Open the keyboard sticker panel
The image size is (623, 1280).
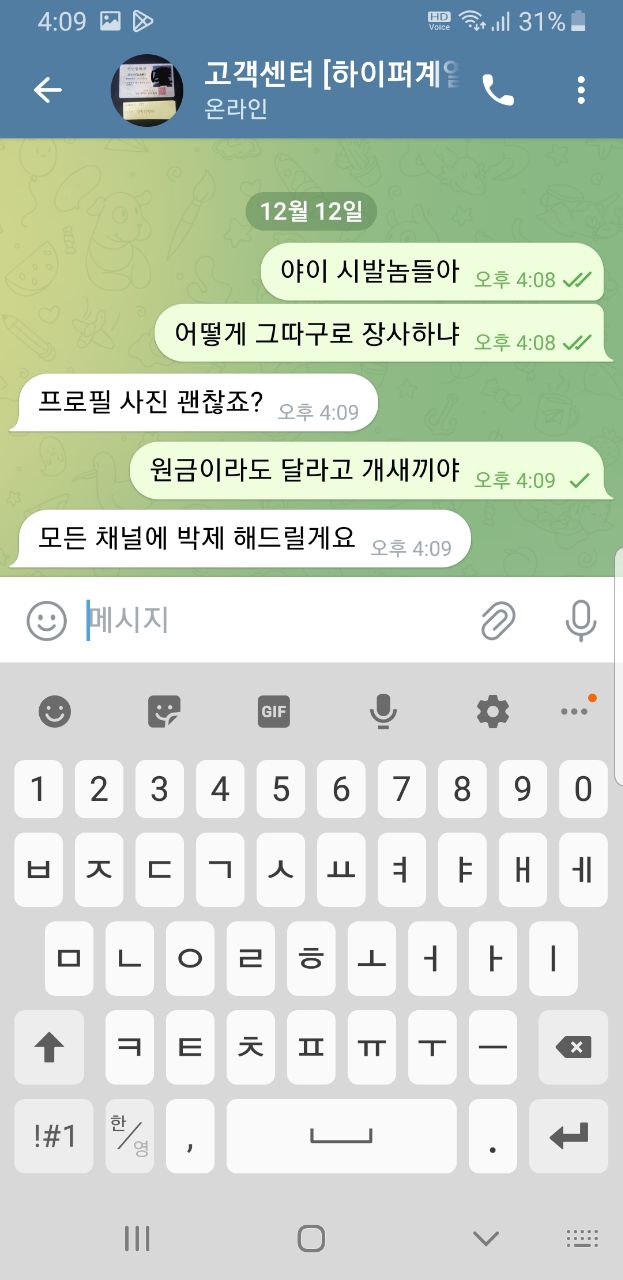click(x=164, y=712)
